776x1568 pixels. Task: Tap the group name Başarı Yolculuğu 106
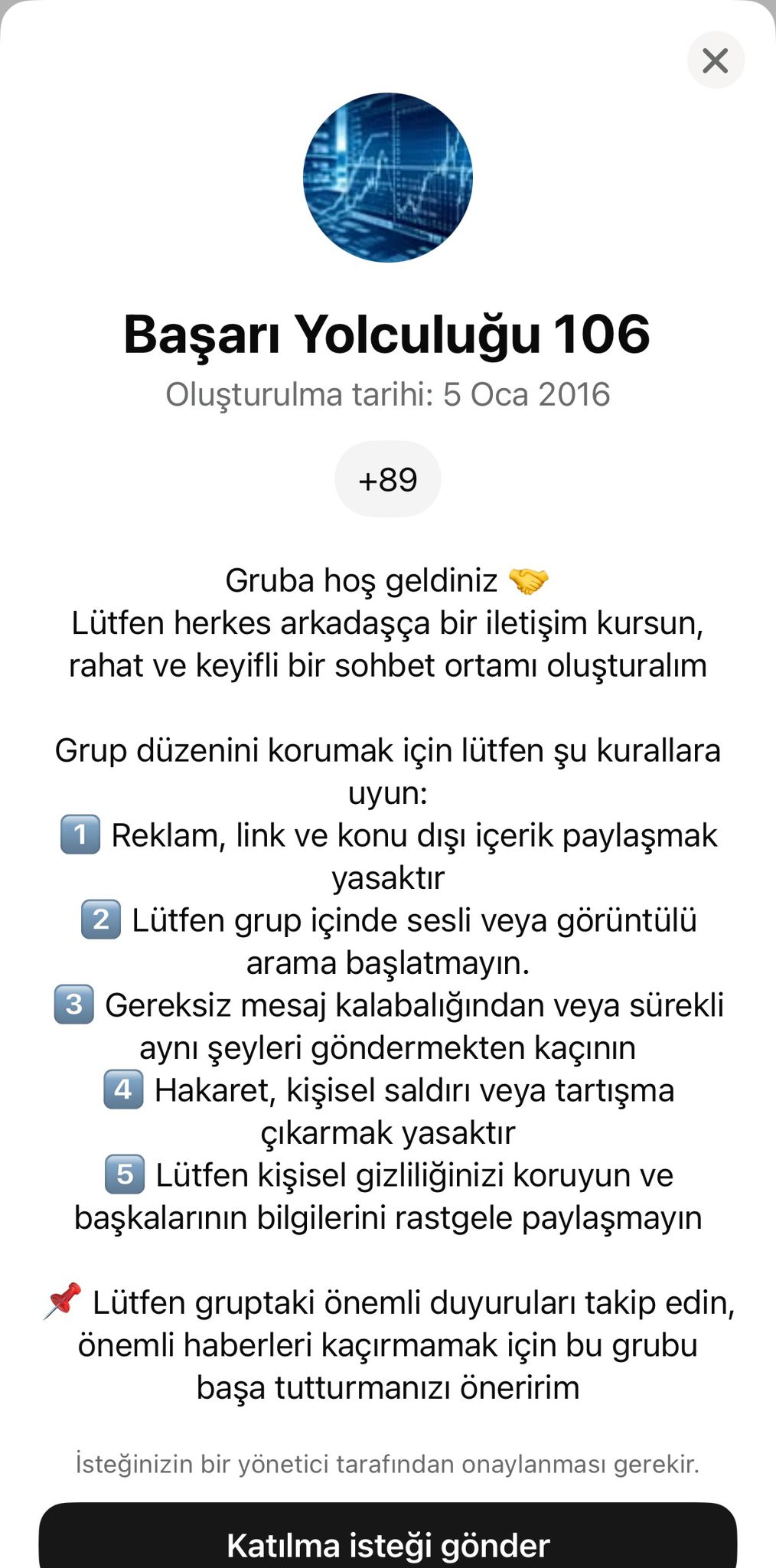coord(388,335)
